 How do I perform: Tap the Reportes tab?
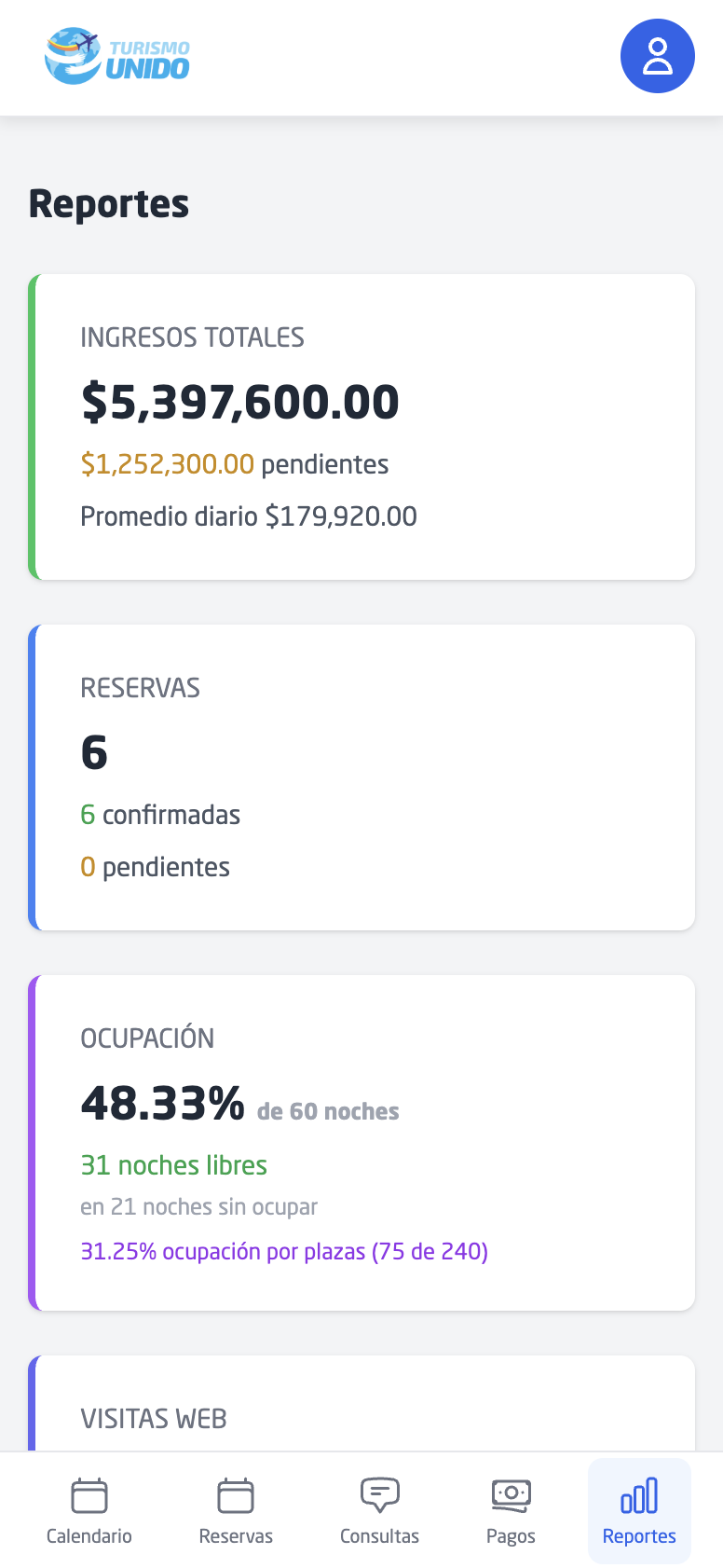click(639, 1510)
